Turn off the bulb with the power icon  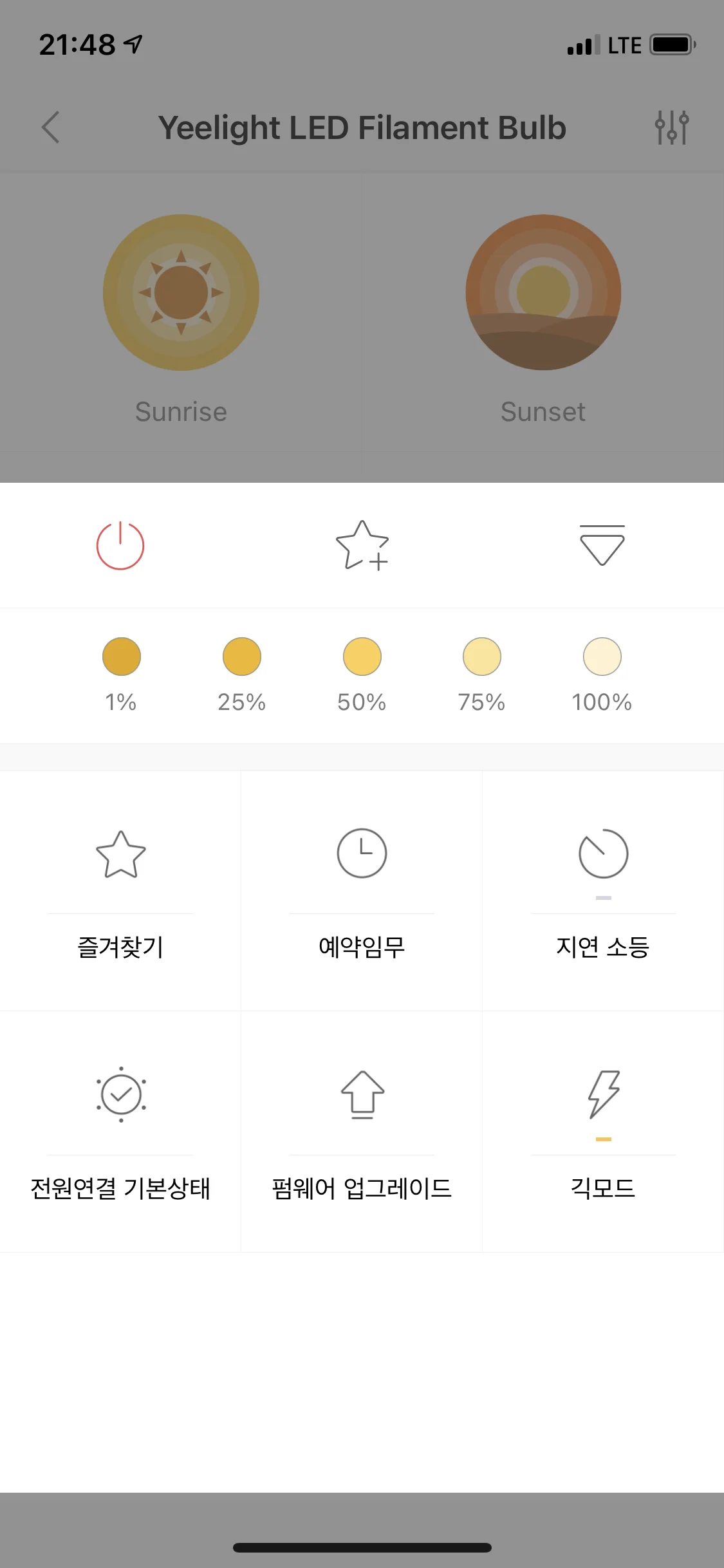[x=120, y=546]
